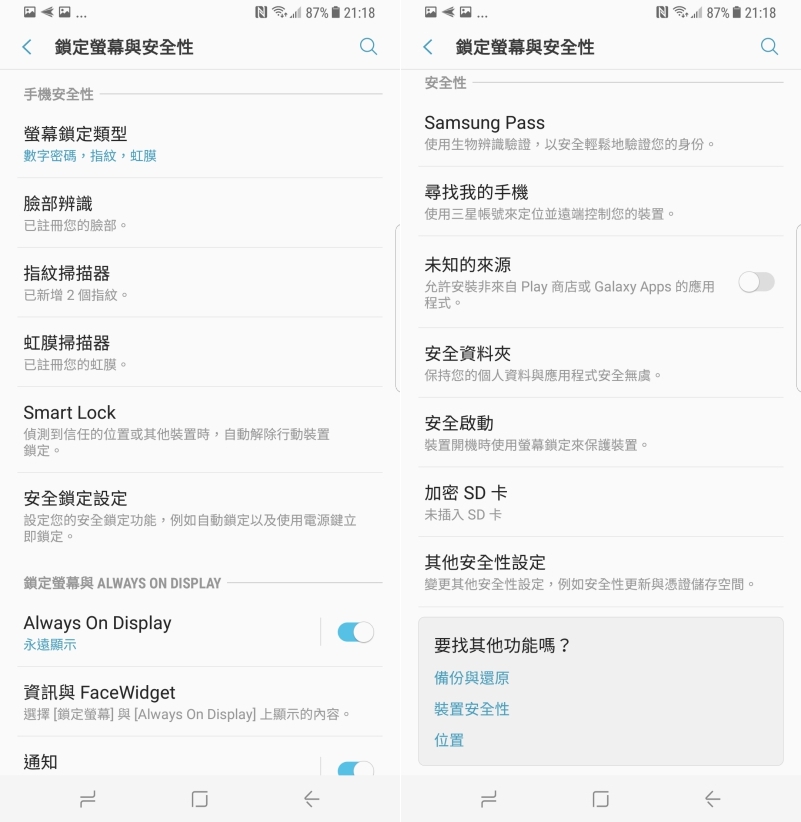The image size is (801, 822).
Task: Follow the 位置 link
Action: (449, 740)
